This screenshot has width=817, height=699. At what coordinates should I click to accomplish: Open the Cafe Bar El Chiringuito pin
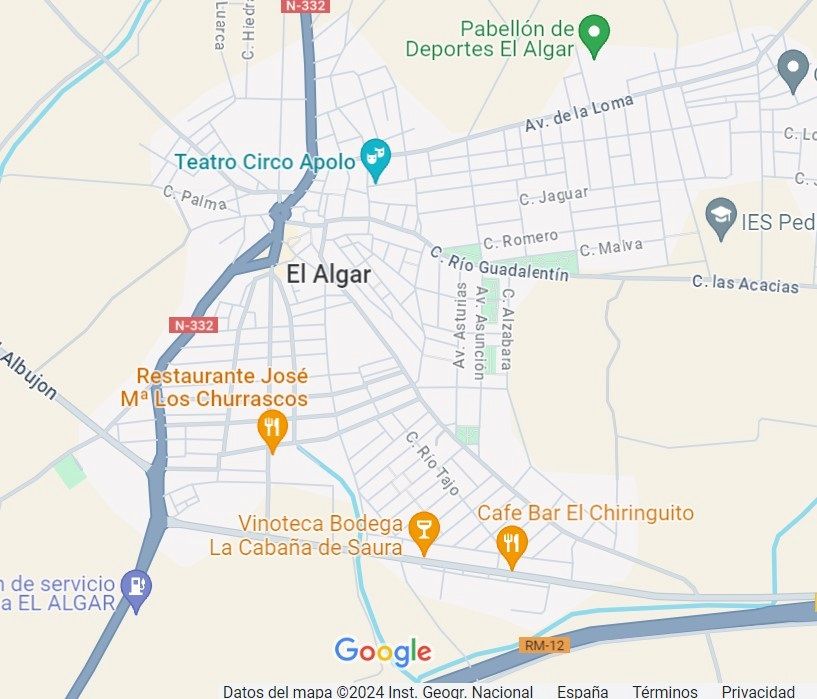coord(512,545)
